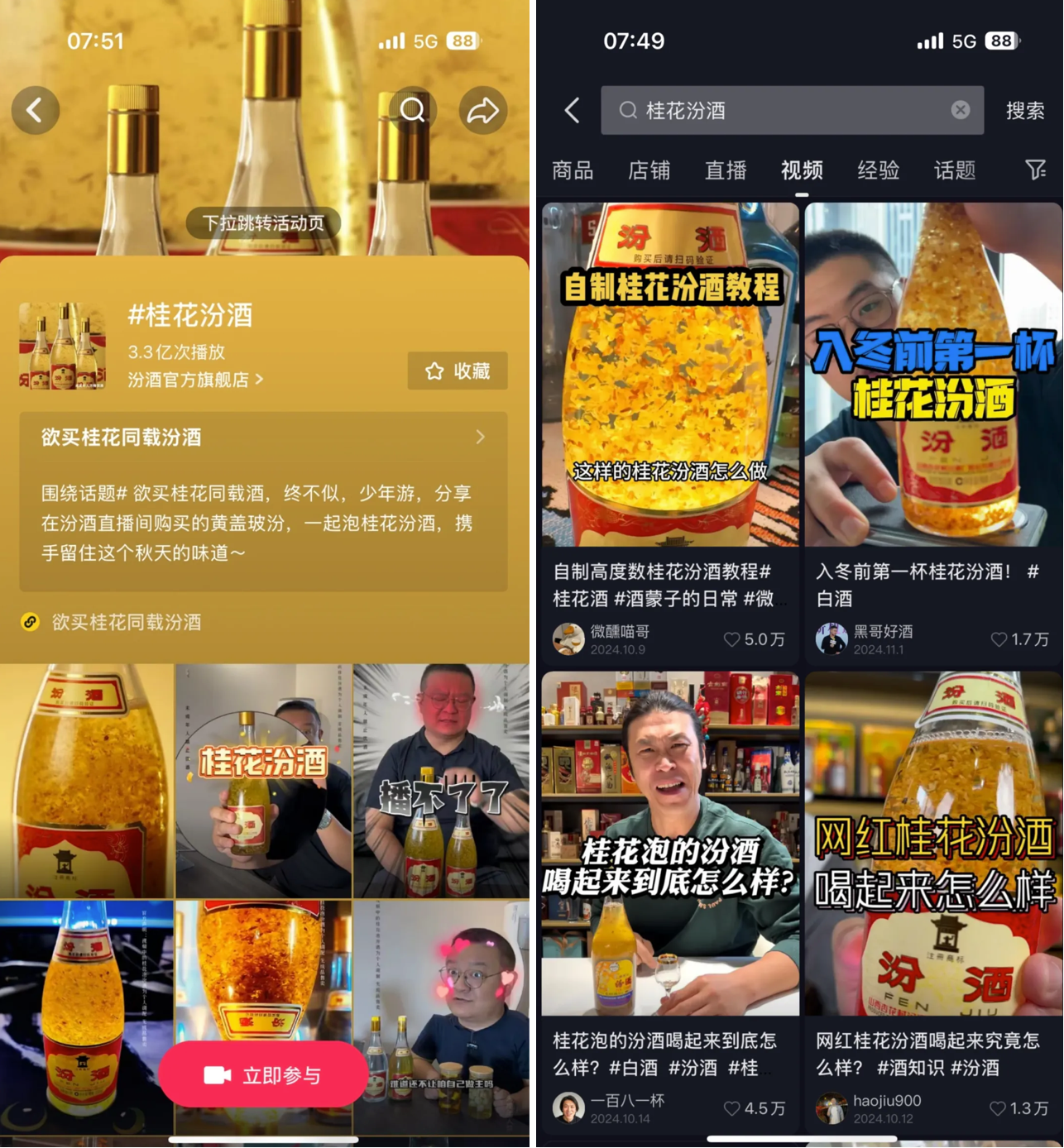Tap the search magnifier on topic page

tap(412, 110)
